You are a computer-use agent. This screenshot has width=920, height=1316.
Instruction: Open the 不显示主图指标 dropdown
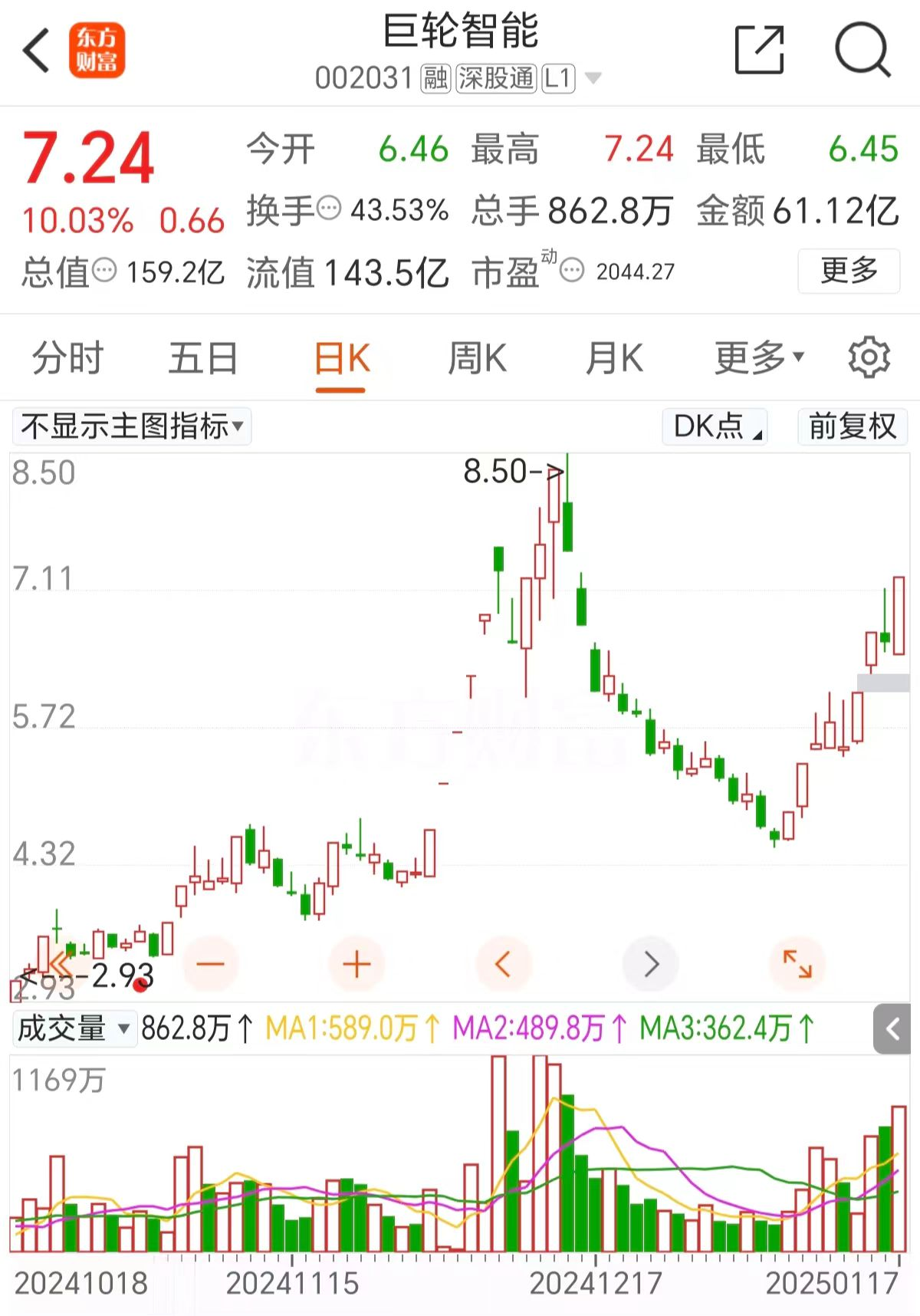click(131, 426)
